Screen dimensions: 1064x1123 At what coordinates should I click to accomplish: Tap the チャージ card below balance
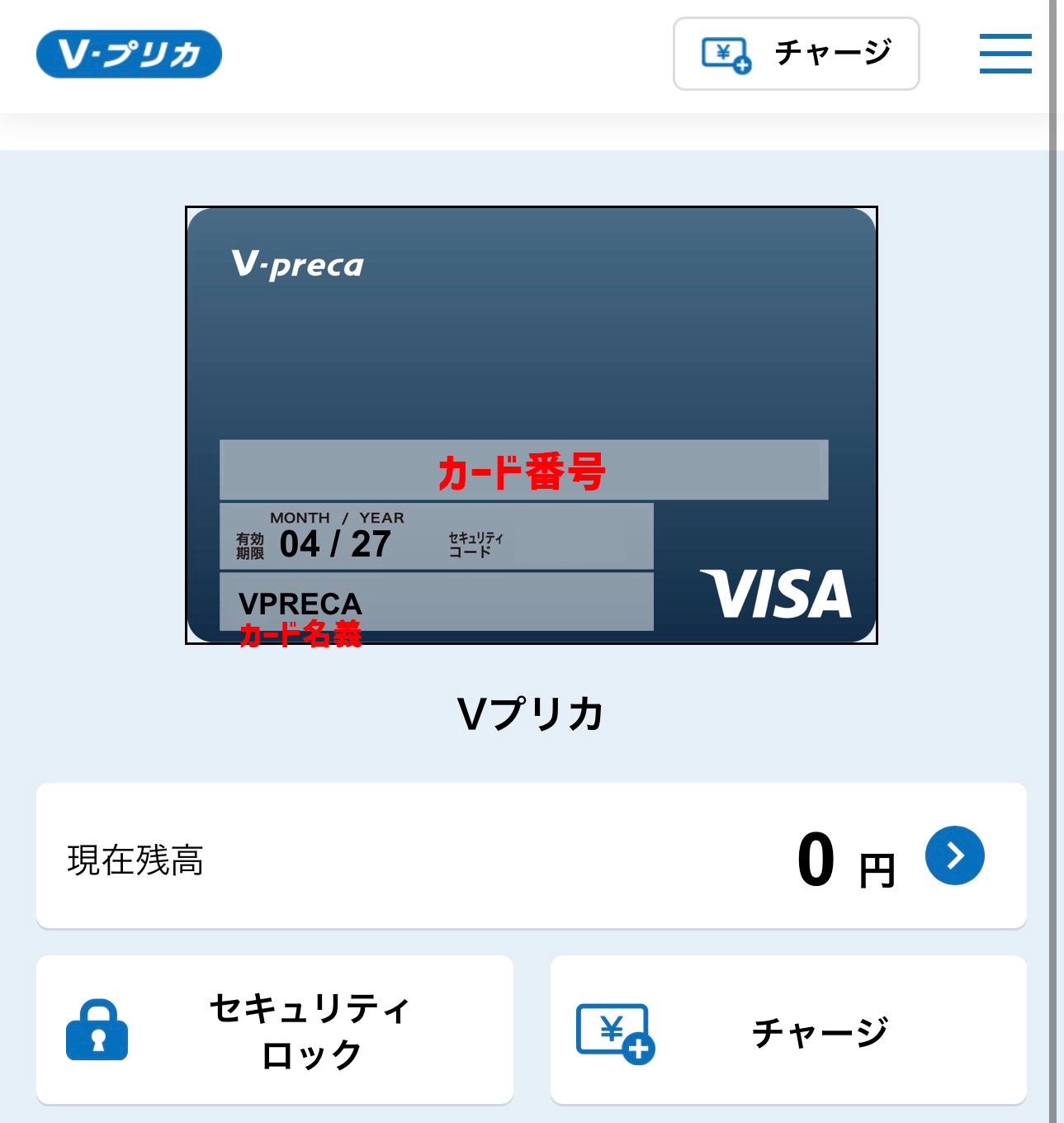click(788, 1030)
